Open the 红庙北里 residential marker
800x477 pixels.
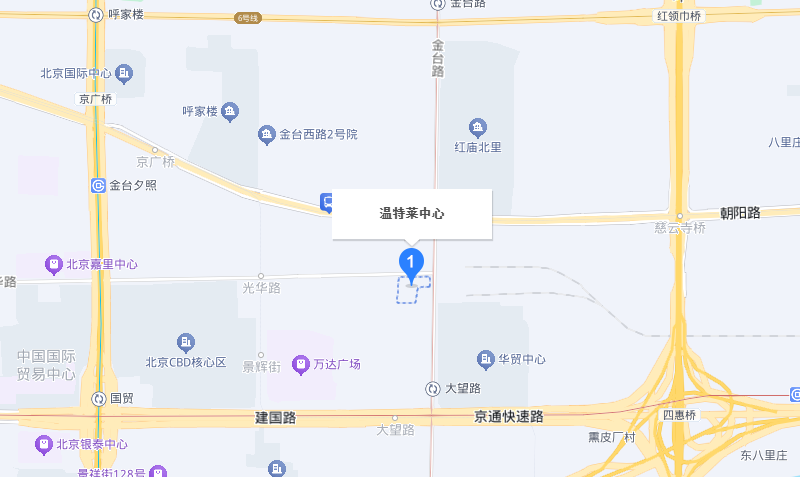(478, 127)
